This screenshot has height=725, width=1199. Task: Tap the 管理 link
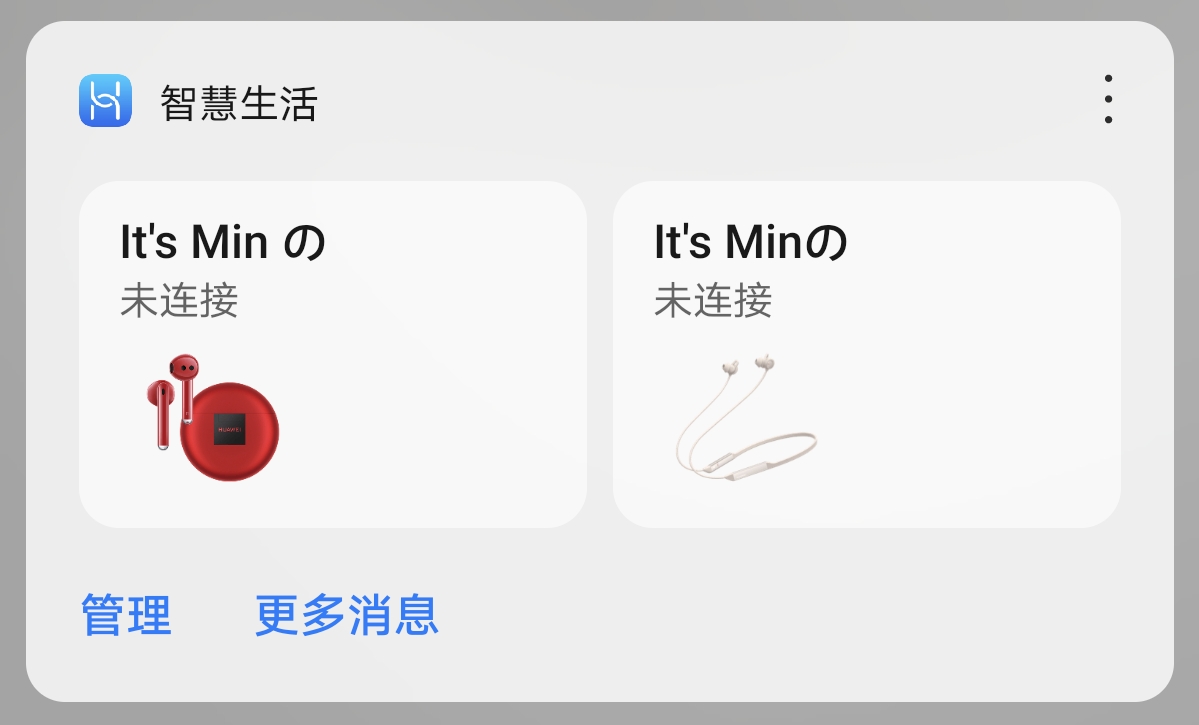click(x=126, y=615)
